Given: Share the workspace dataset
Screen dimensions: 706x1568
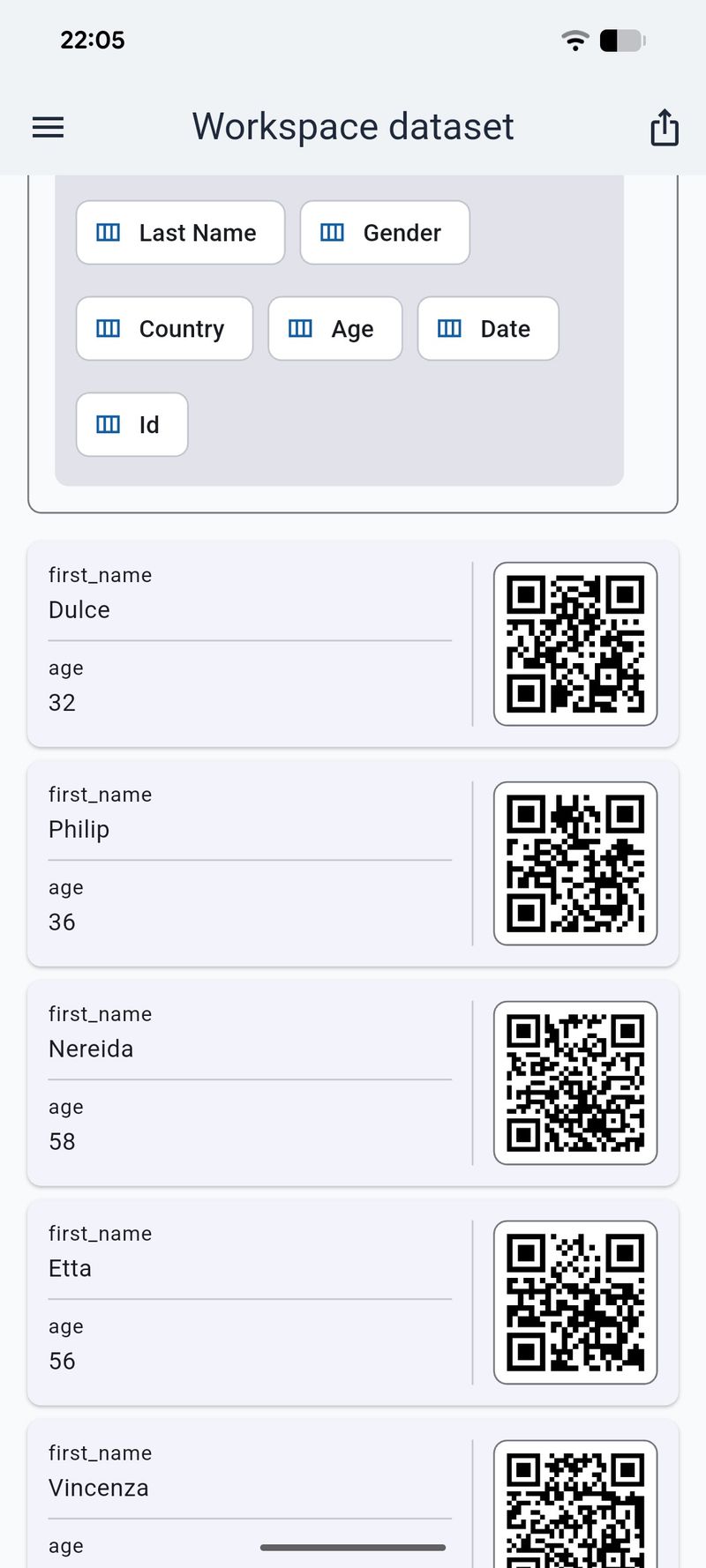Looking at the screenshot, I should (x=665, y=127).
